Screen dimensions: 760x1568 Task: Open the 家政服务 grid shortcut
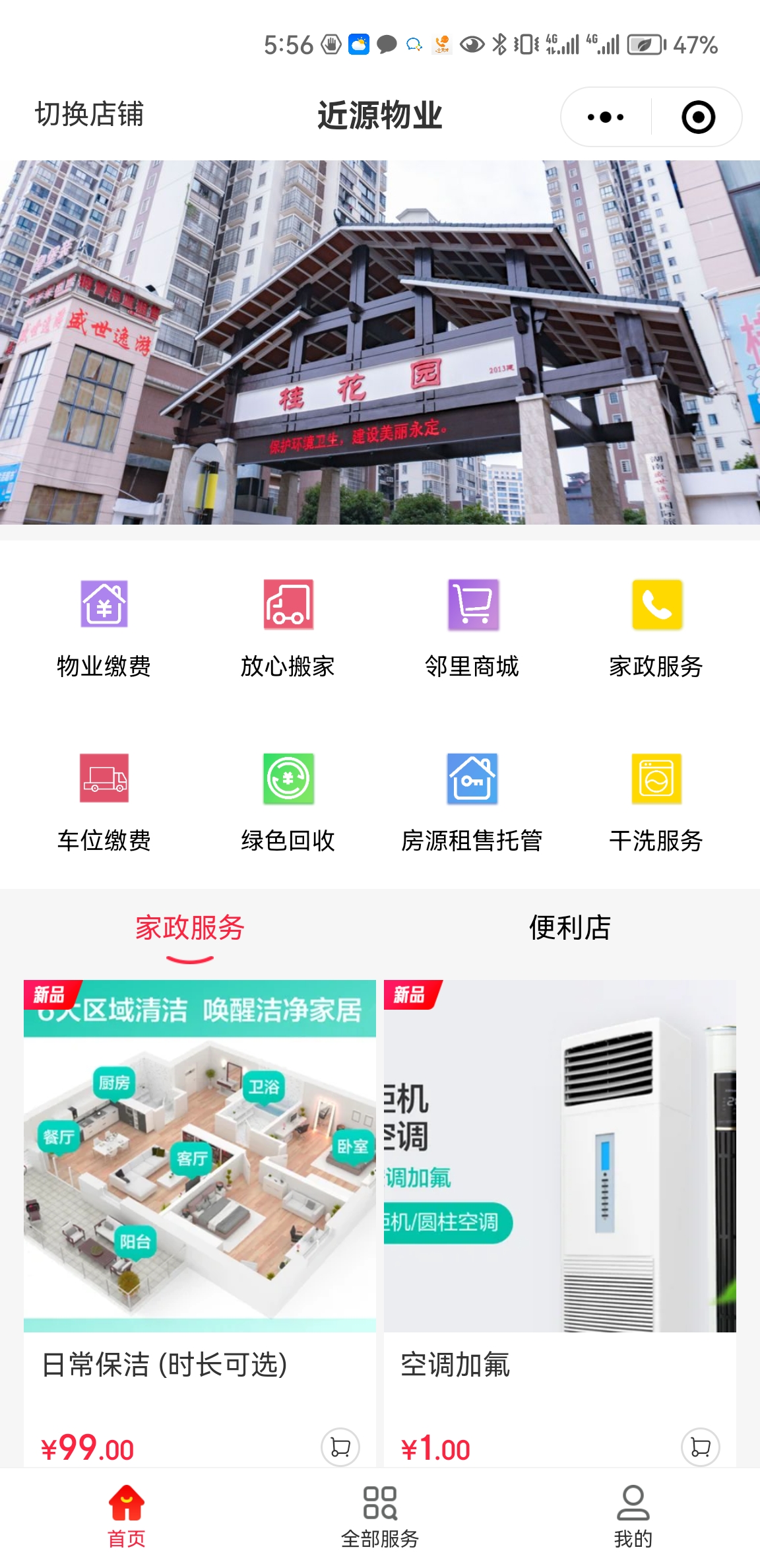(x=656, y=628)
